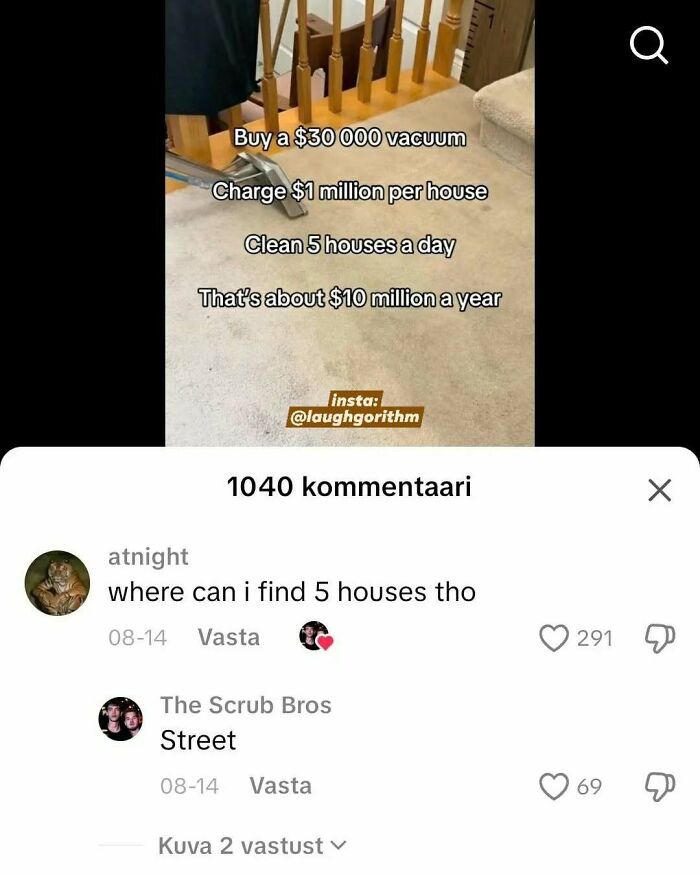Open The Scrub Bros profile picture
The image size is (700, 874).
[x=121, y=719]
